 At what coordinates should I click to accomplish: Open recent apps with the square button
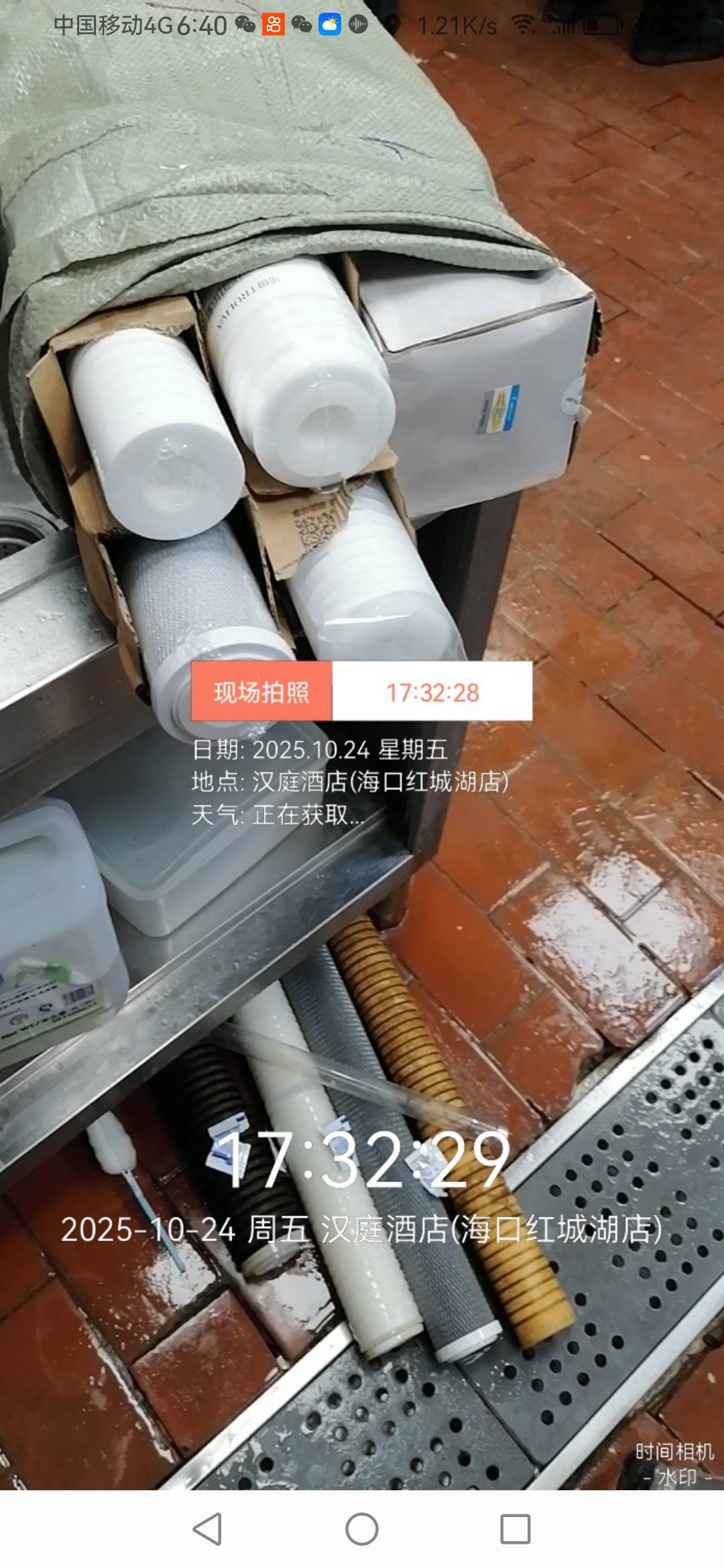tap(516, 1529)
